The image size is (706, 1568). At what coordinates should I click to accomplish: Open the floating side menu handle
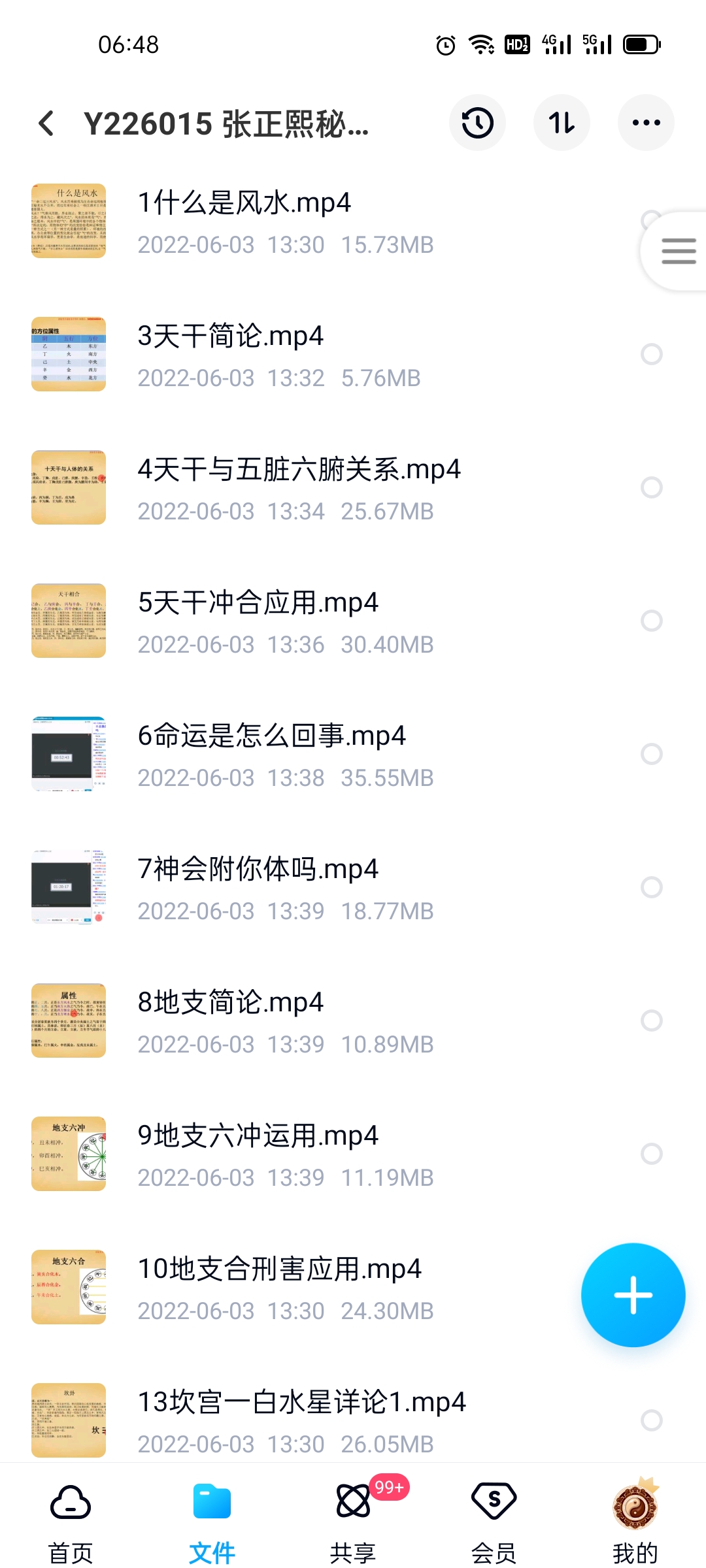pos(678,251)
